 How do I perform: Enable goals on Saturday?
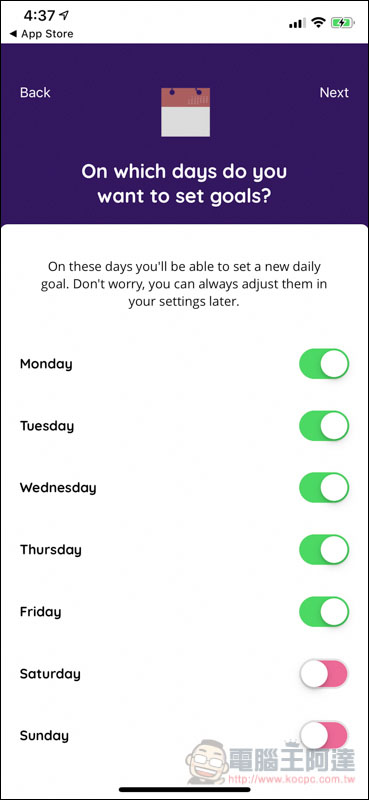324,673
